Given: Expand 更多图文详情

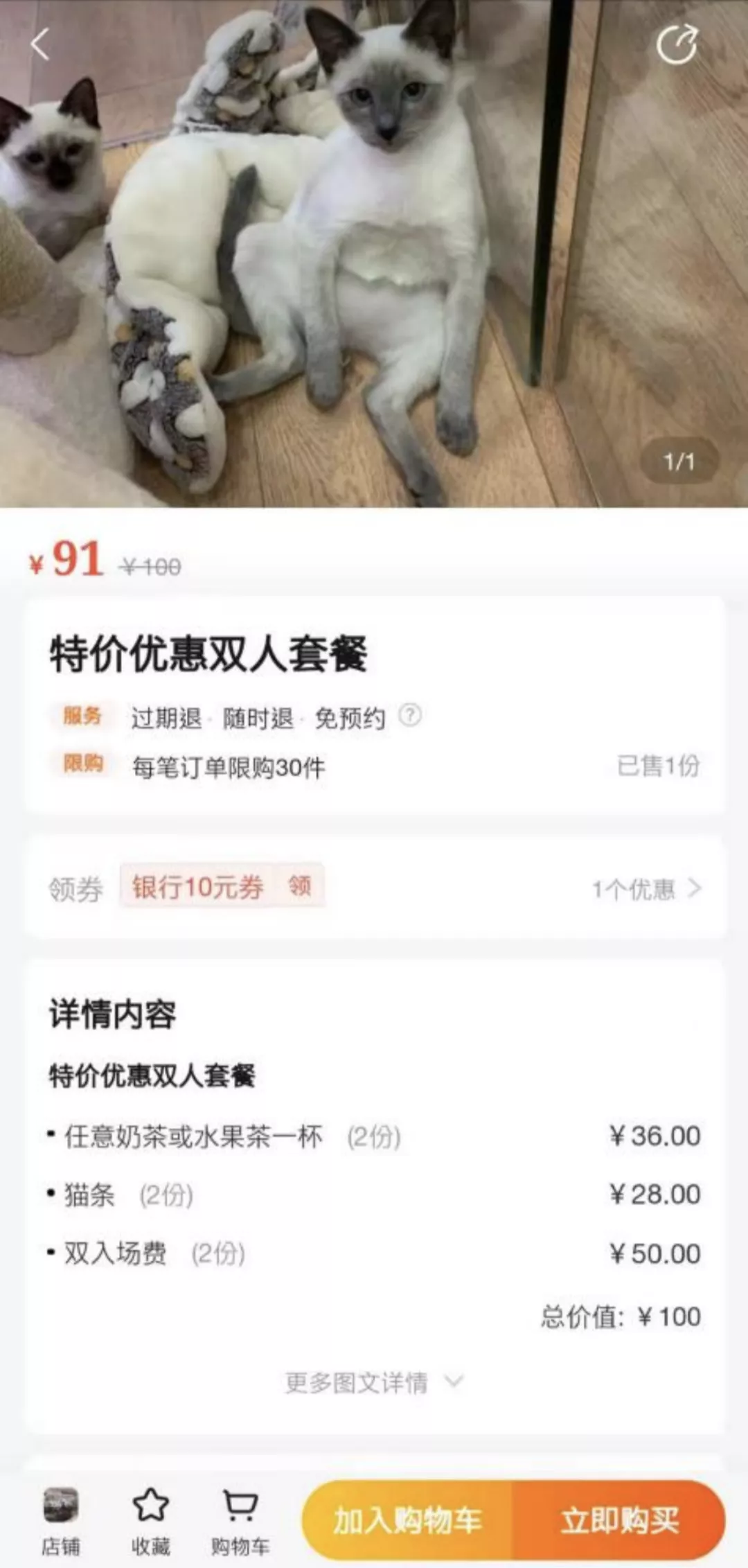Looking at the screenshot, I should 374,1382.
